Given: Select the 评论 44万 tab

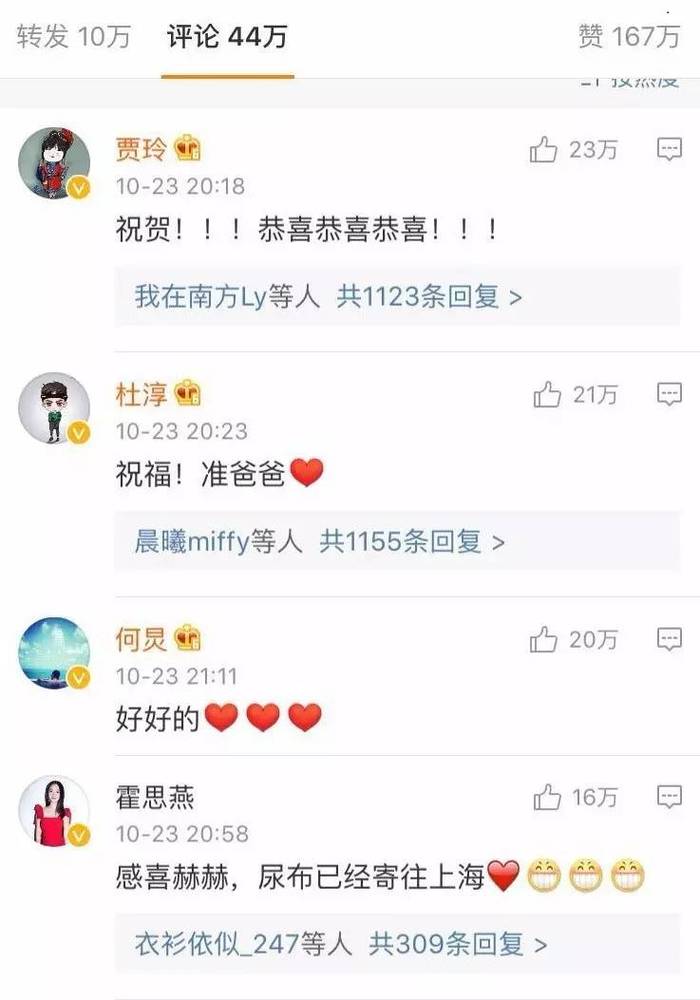Looking at the screenshot, I should pyautogui.click(x=229, y=37).
